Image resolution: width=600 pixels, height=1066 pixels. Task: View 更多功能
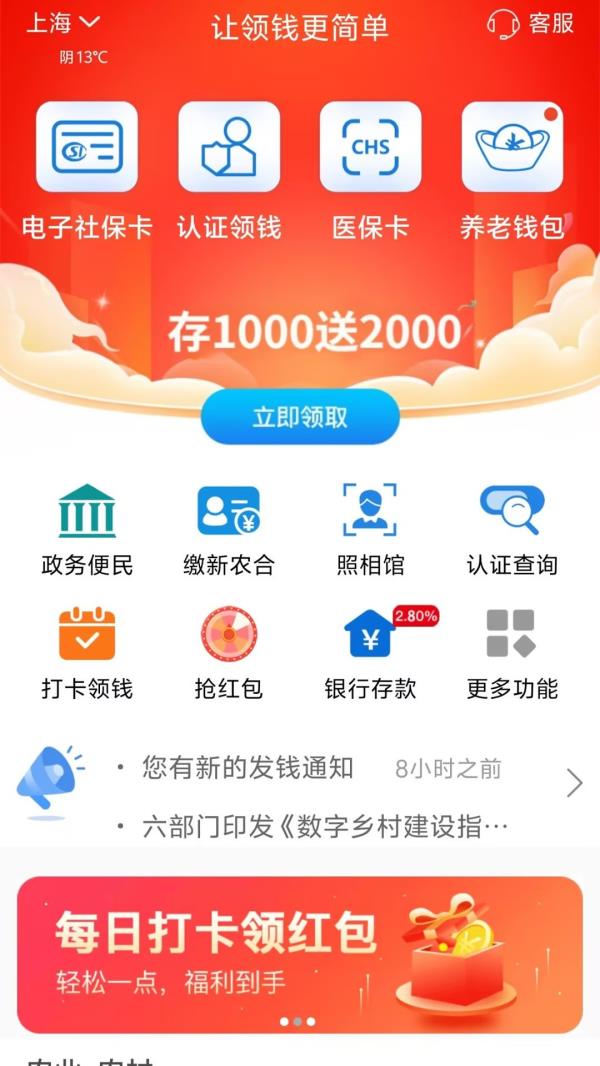[x=512, y=653]
